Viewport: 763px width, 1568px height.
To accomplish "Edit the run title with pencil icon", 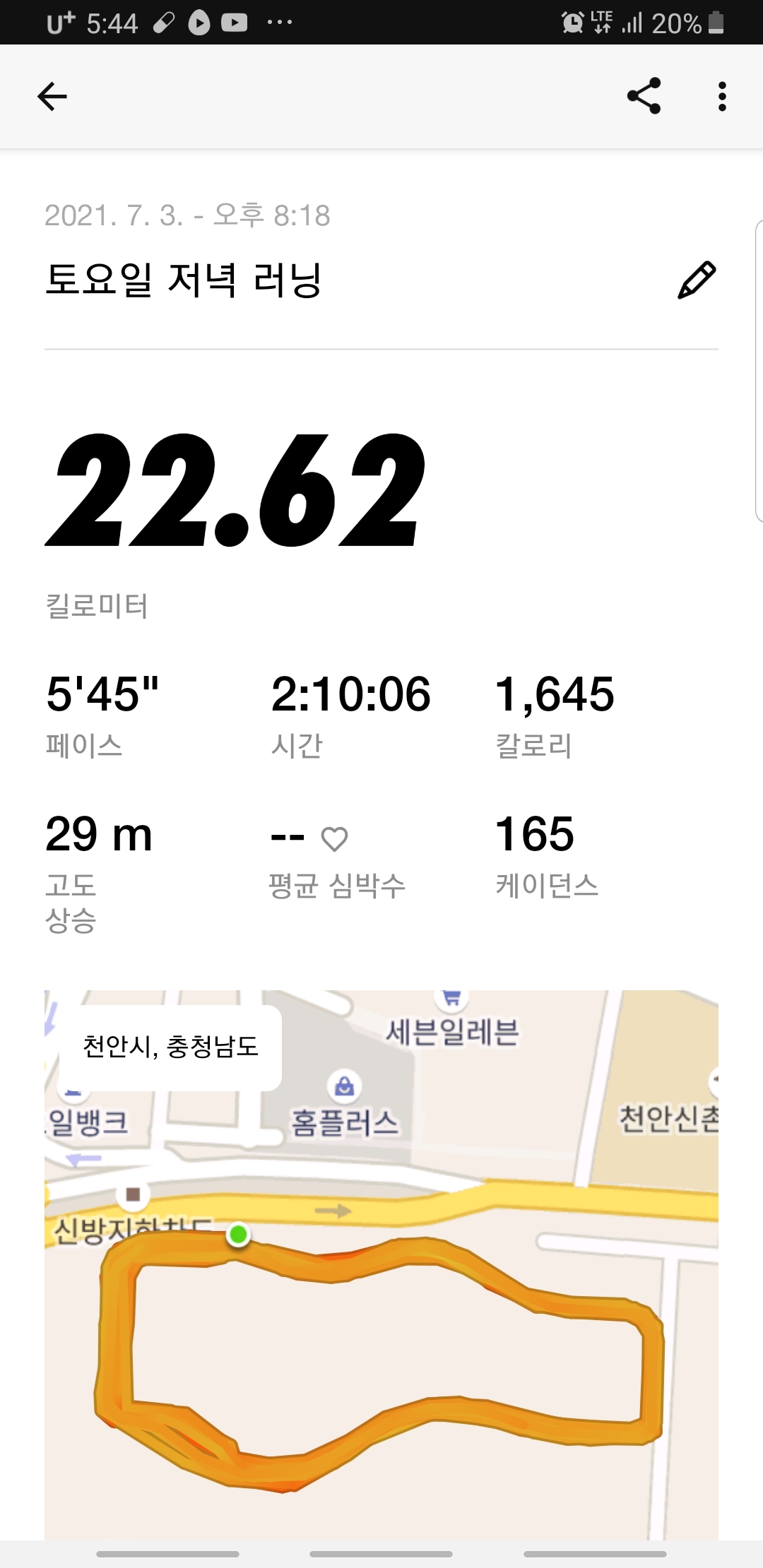I will tap(697, 280).
